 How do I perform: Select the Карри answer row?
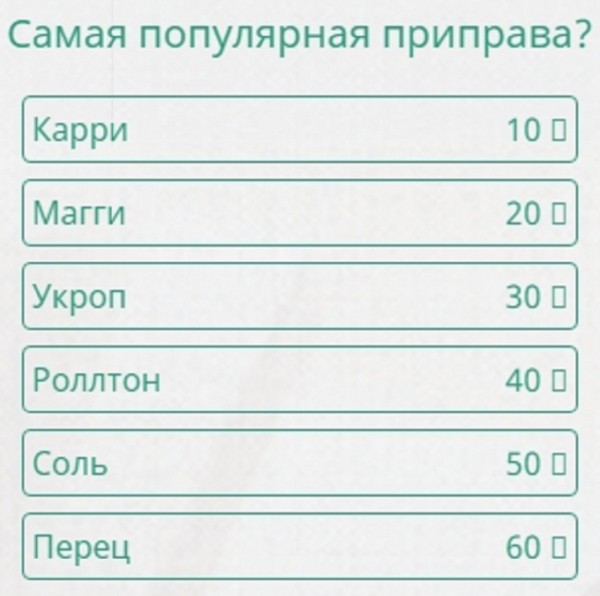click(300, 129)
